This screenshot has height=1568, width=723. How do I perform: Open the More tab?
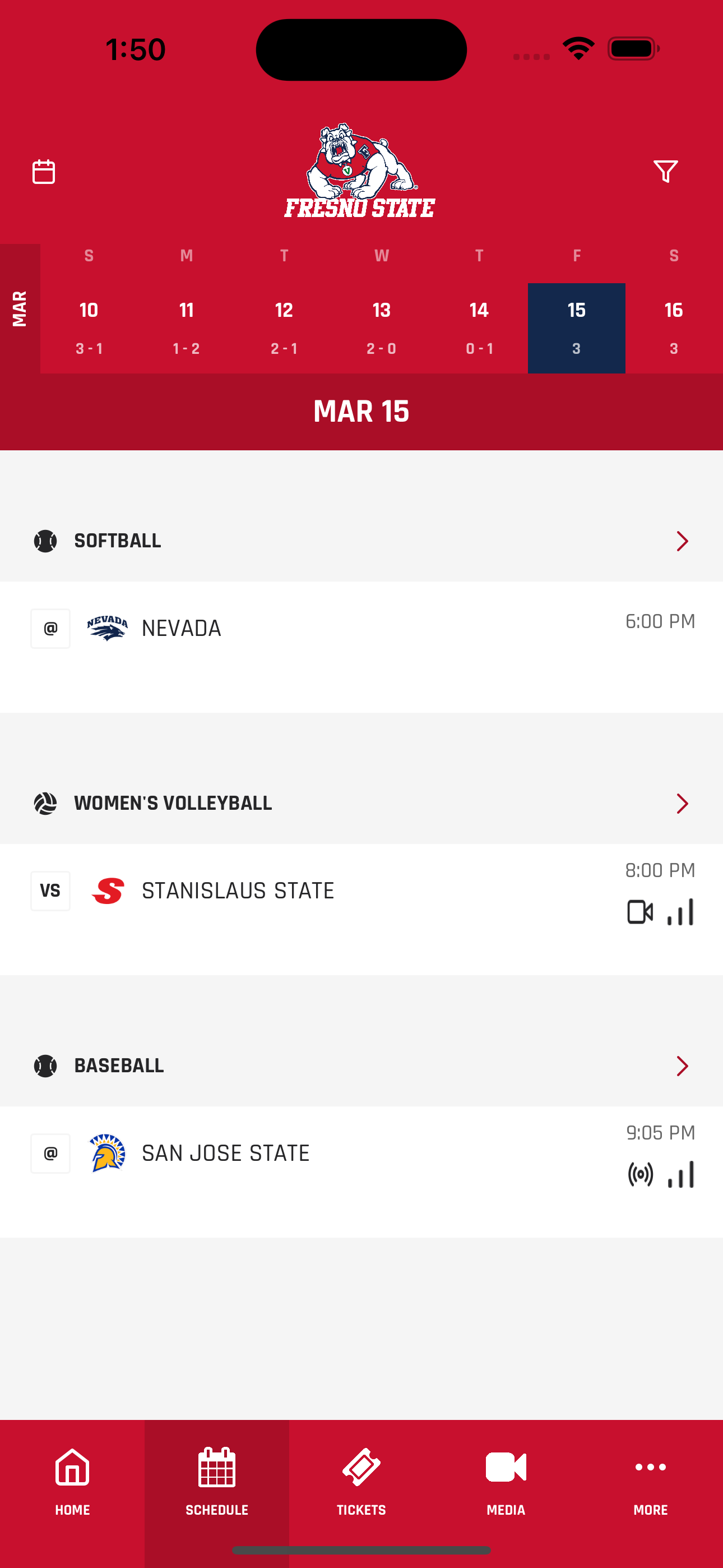coord(651,1482)
